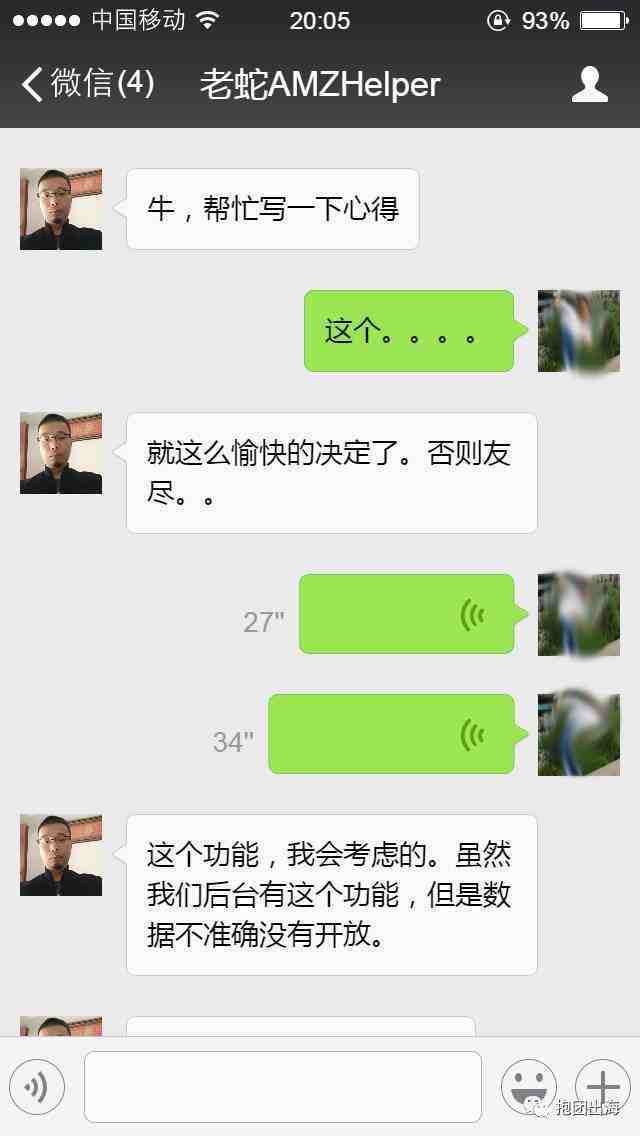The width and height of the screenshot is (640, 1136).
Task: Focus the message text field
Action: pos(282,1087)
